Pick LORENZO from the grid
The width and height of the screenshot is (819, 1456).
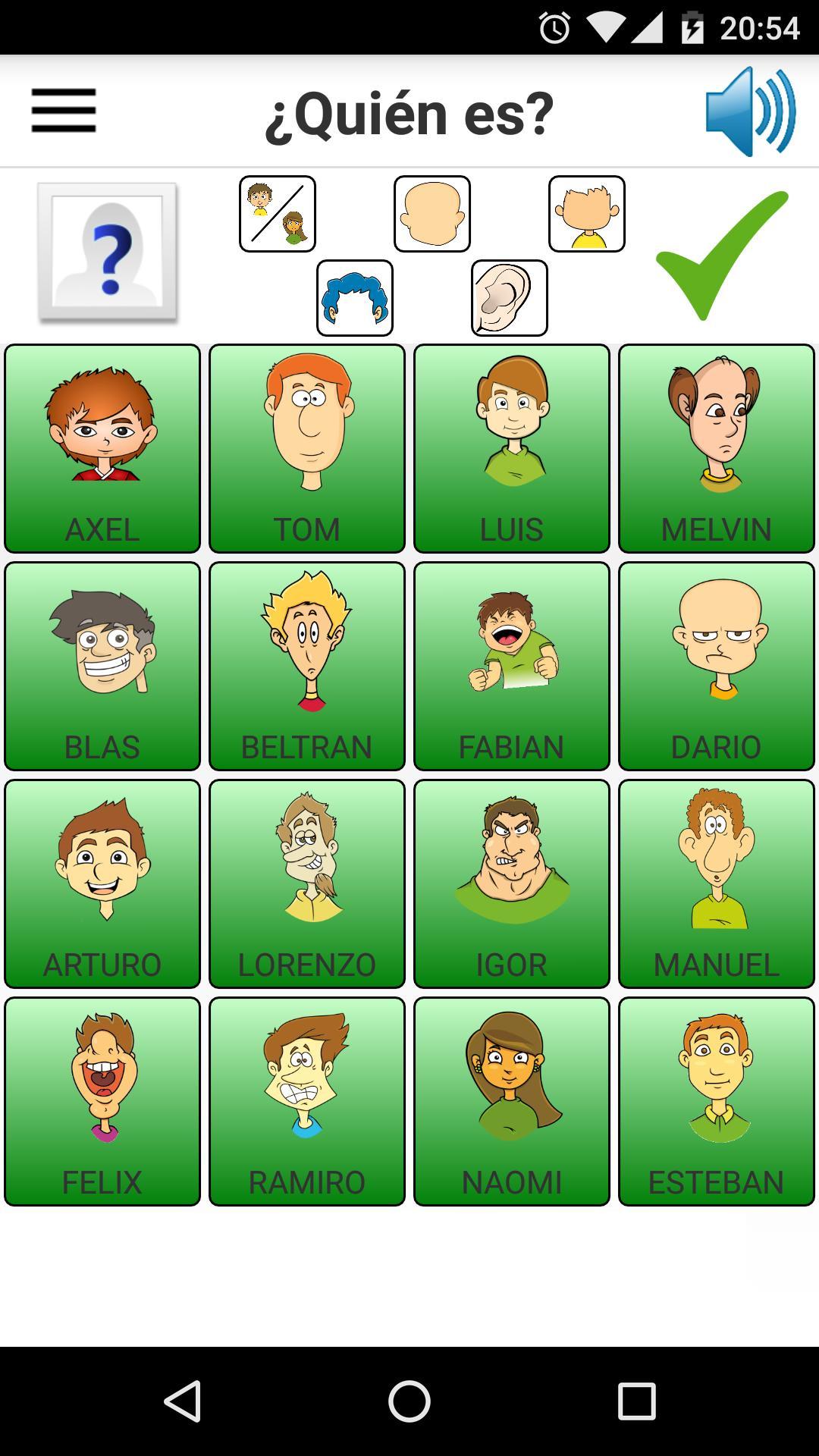(x=307, y=884)
